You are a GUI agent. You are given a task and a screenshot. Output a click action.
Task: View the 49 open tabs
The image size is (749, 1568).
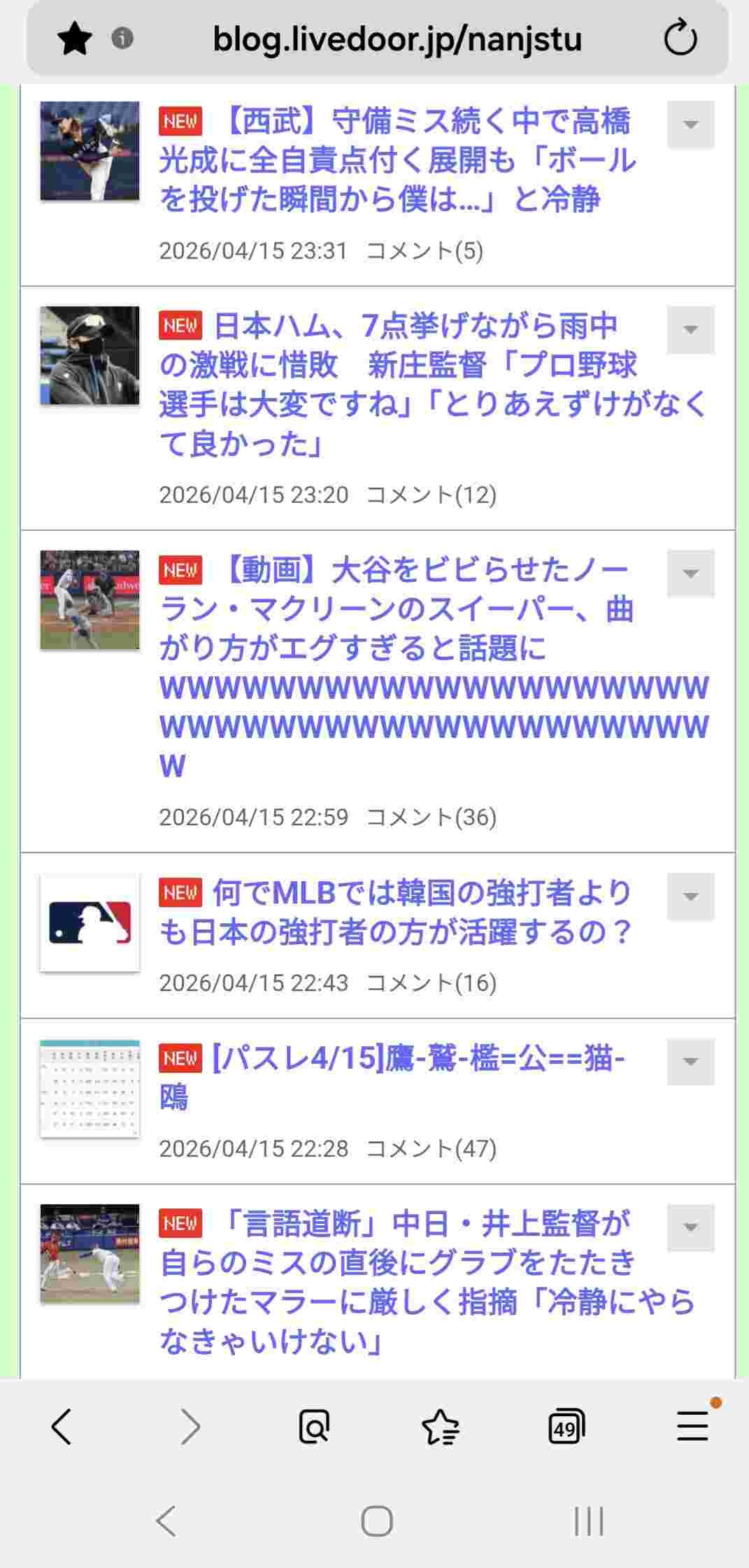click(x=566, y=1427)
